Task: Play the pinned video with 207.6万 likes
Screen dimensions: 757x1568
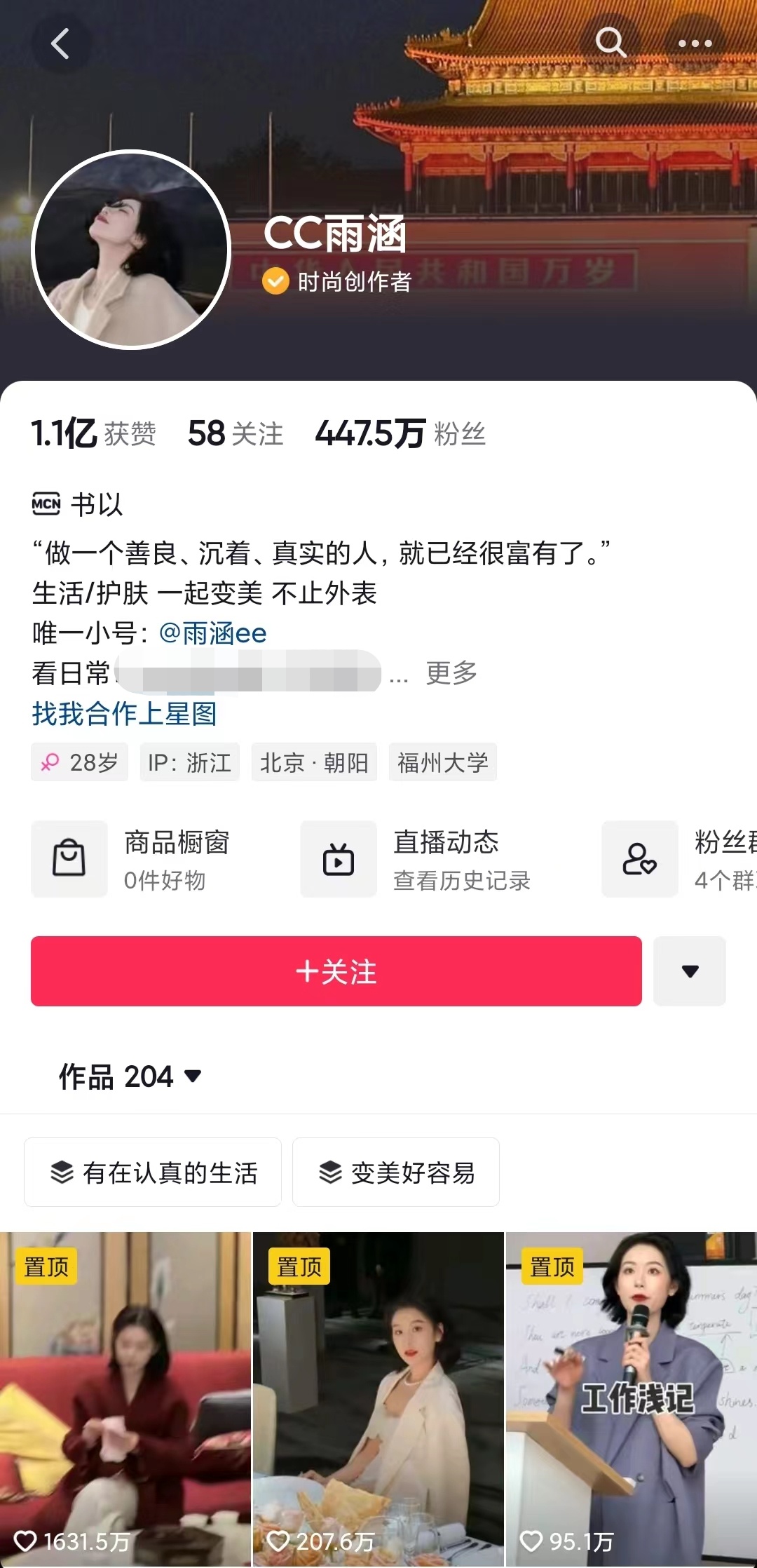Action: pos(378,1399)
